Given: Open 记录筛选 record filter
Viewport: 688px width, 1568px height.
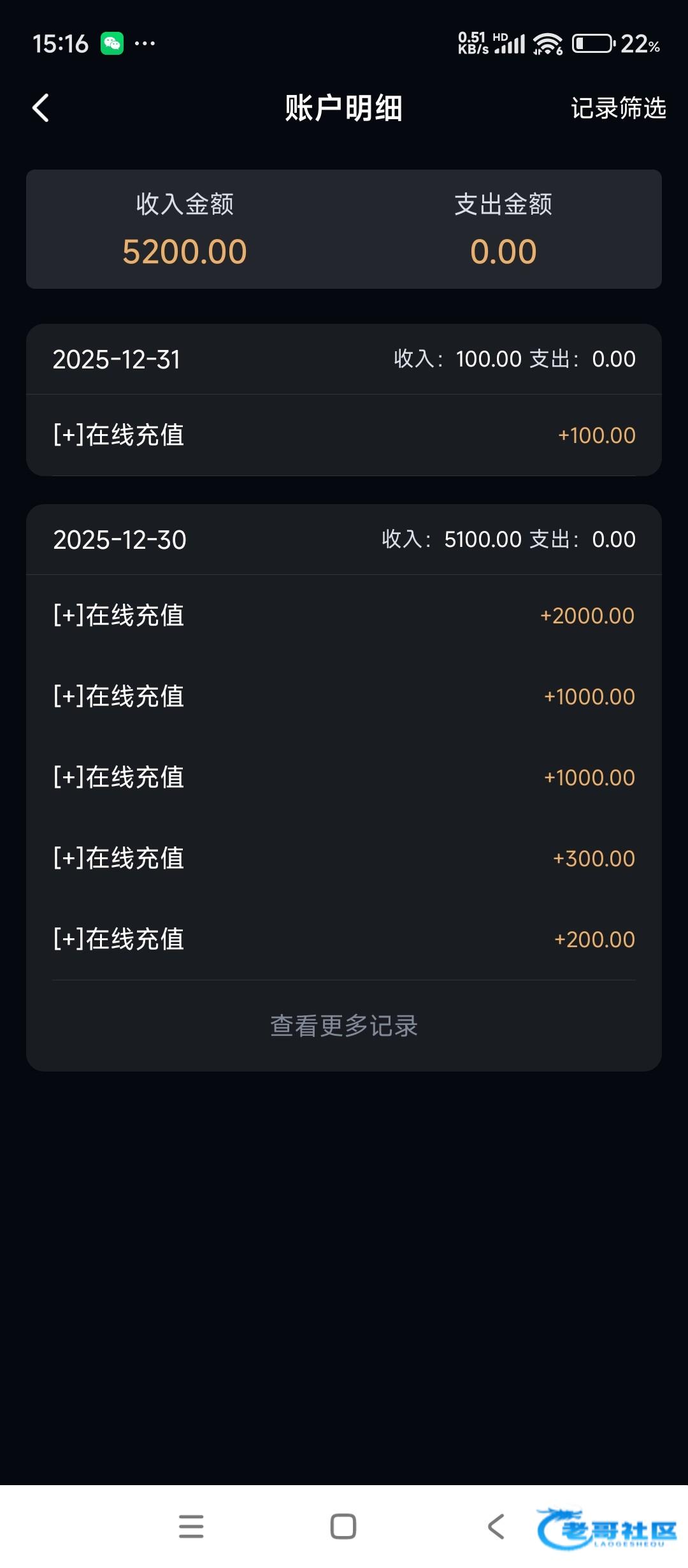Looking at the screenshot, I should [618, 108].
